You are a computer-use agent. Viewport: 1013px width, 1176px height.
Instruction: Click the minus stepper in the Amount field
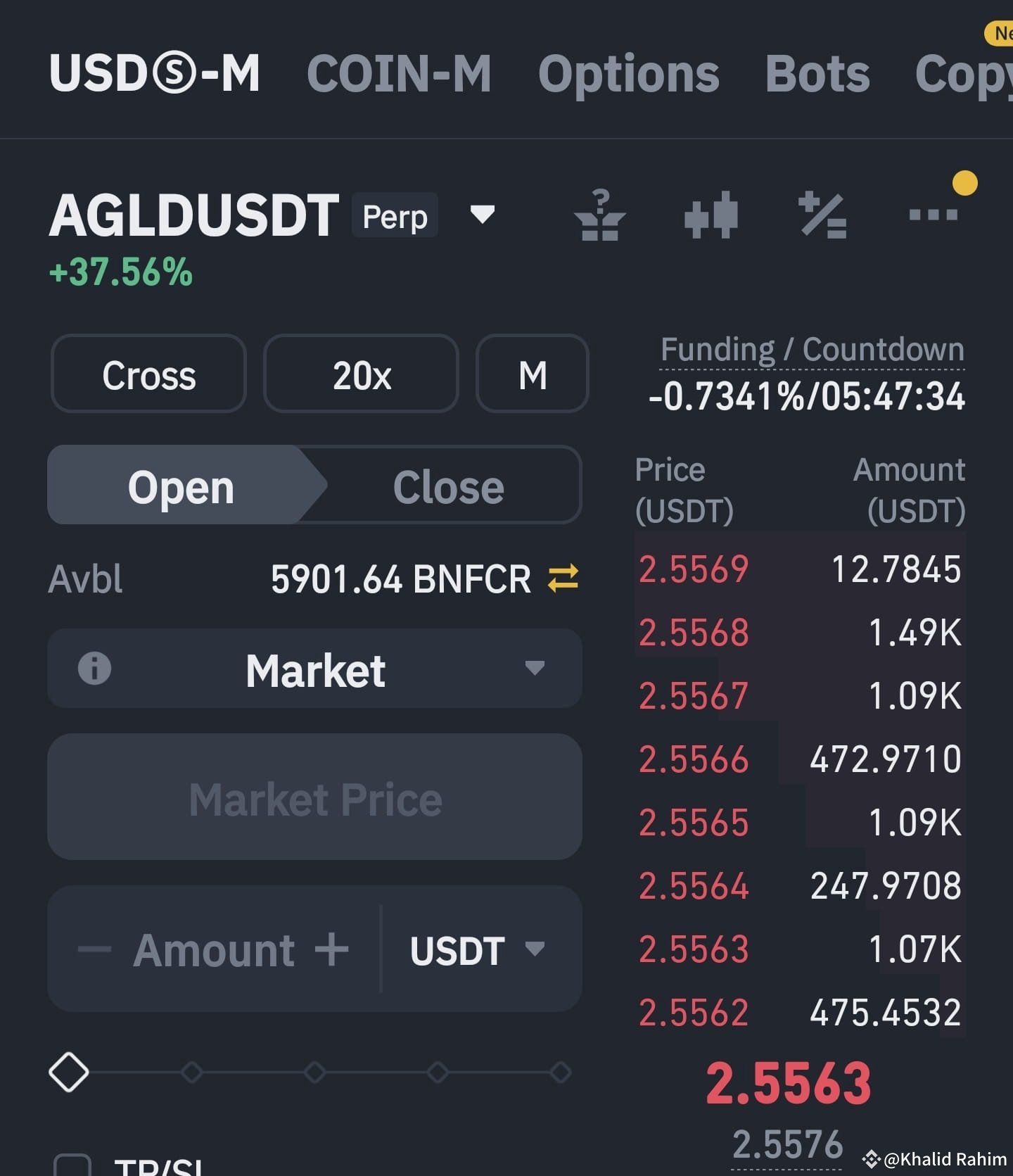pos(92,950)
